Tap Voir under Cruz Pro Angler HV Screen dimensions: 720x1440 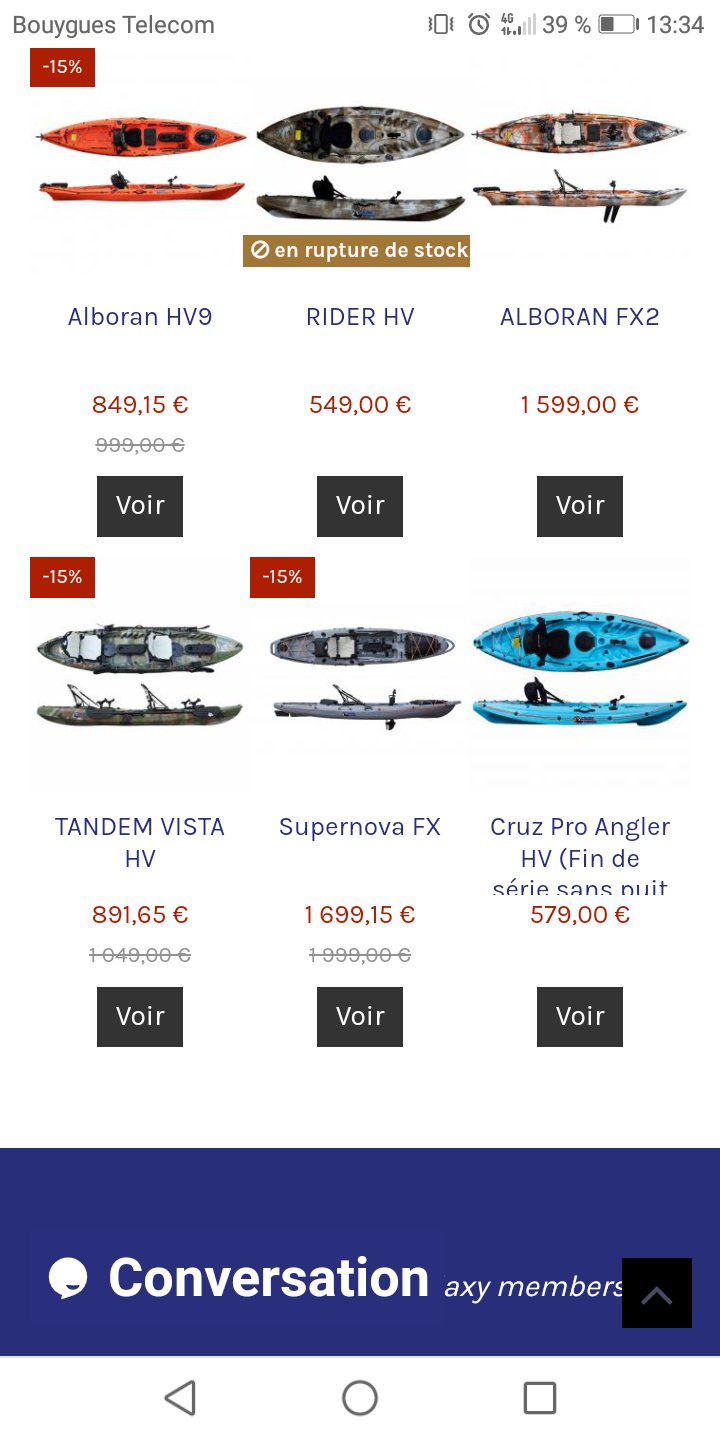tap(580, 1016)
